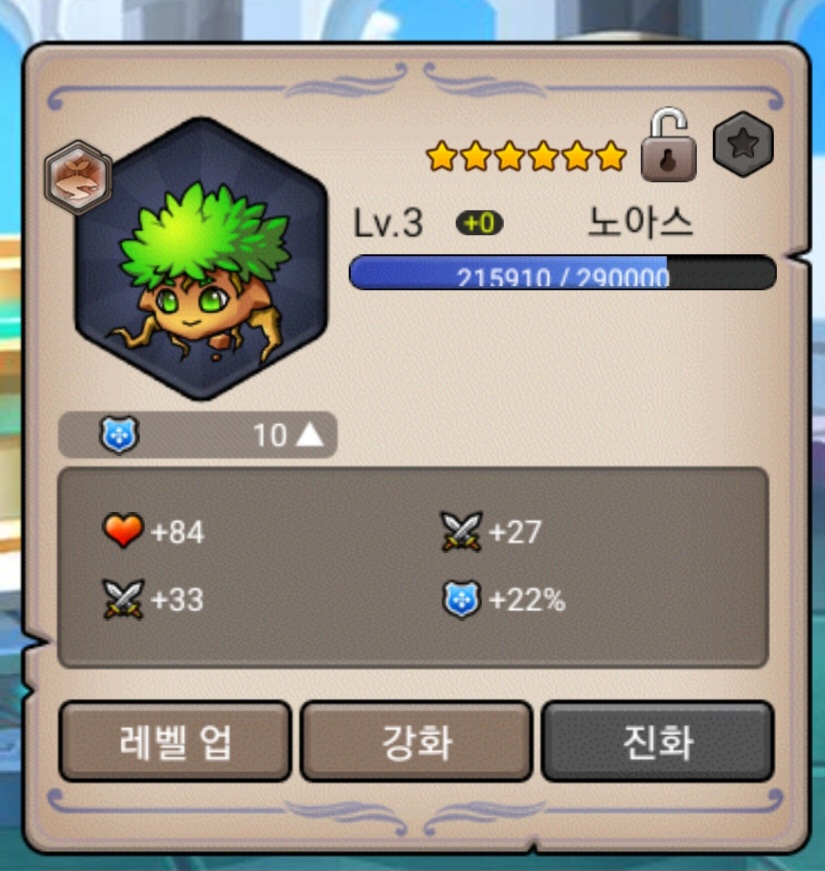Open the 강화 enhancement option
The image size is (825, 871).
point(417,741)
